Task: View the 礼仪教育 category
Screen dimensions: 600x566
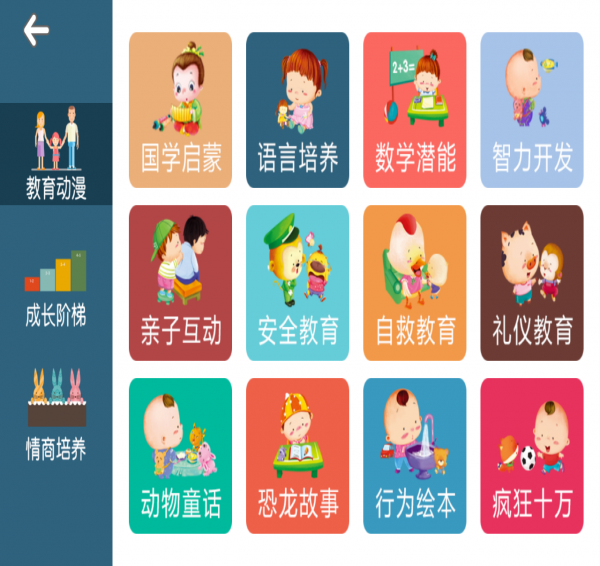Action: coord(532,283)
